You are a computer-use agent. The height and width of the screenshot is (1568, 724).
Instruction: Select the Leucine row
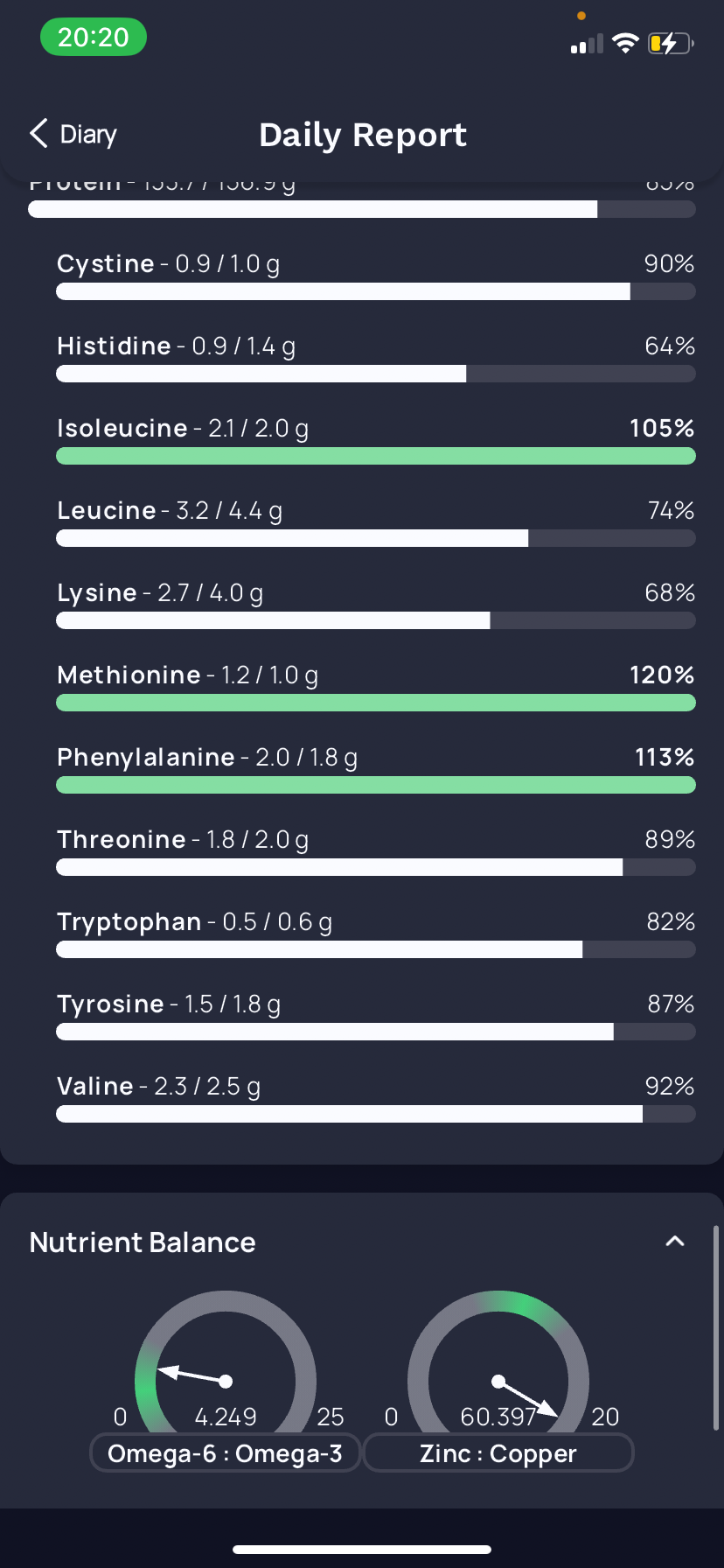[376, 522]
